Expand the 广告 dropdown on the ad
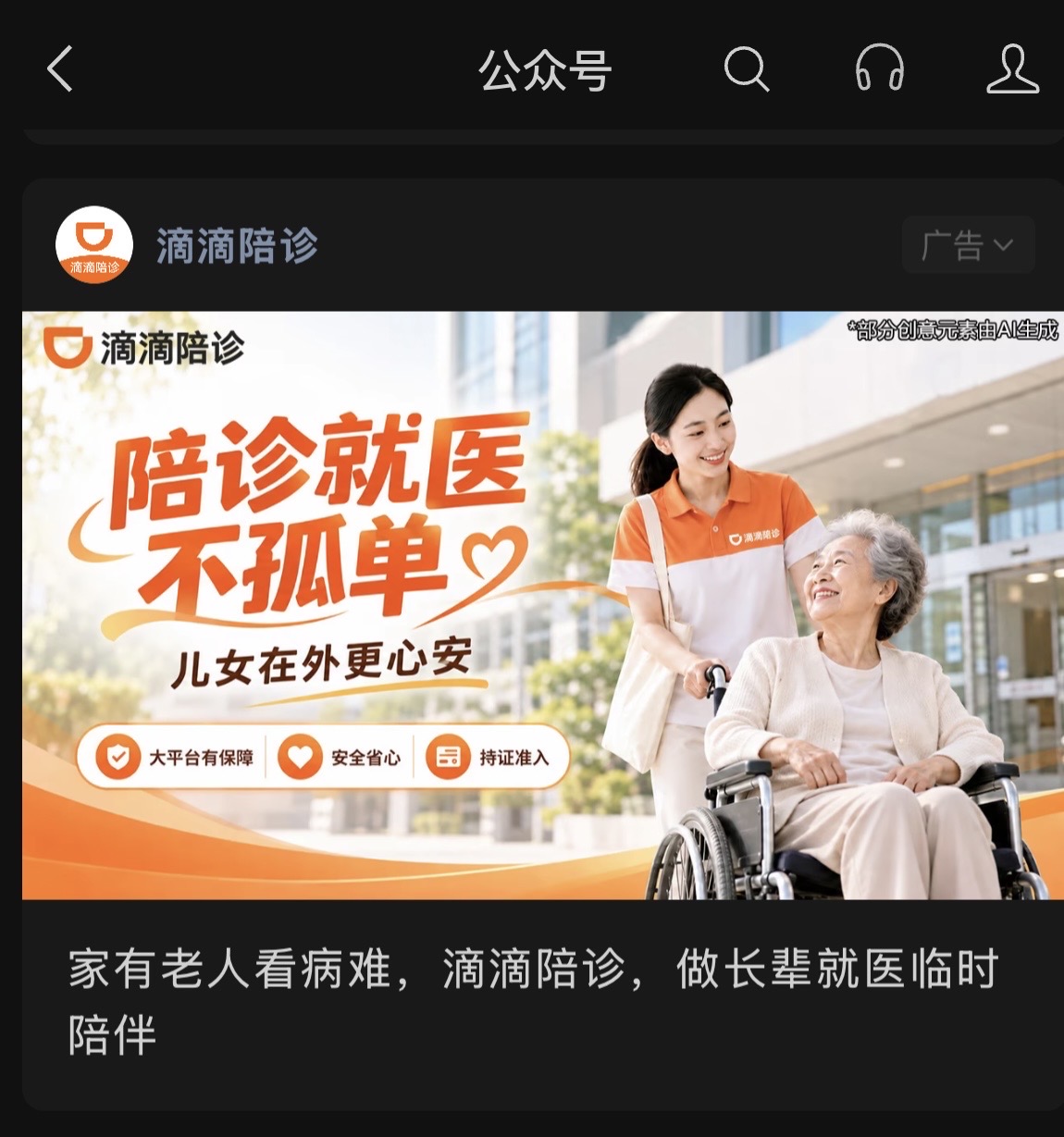Screen dimensions: 1064x1137 pos(968,245)
